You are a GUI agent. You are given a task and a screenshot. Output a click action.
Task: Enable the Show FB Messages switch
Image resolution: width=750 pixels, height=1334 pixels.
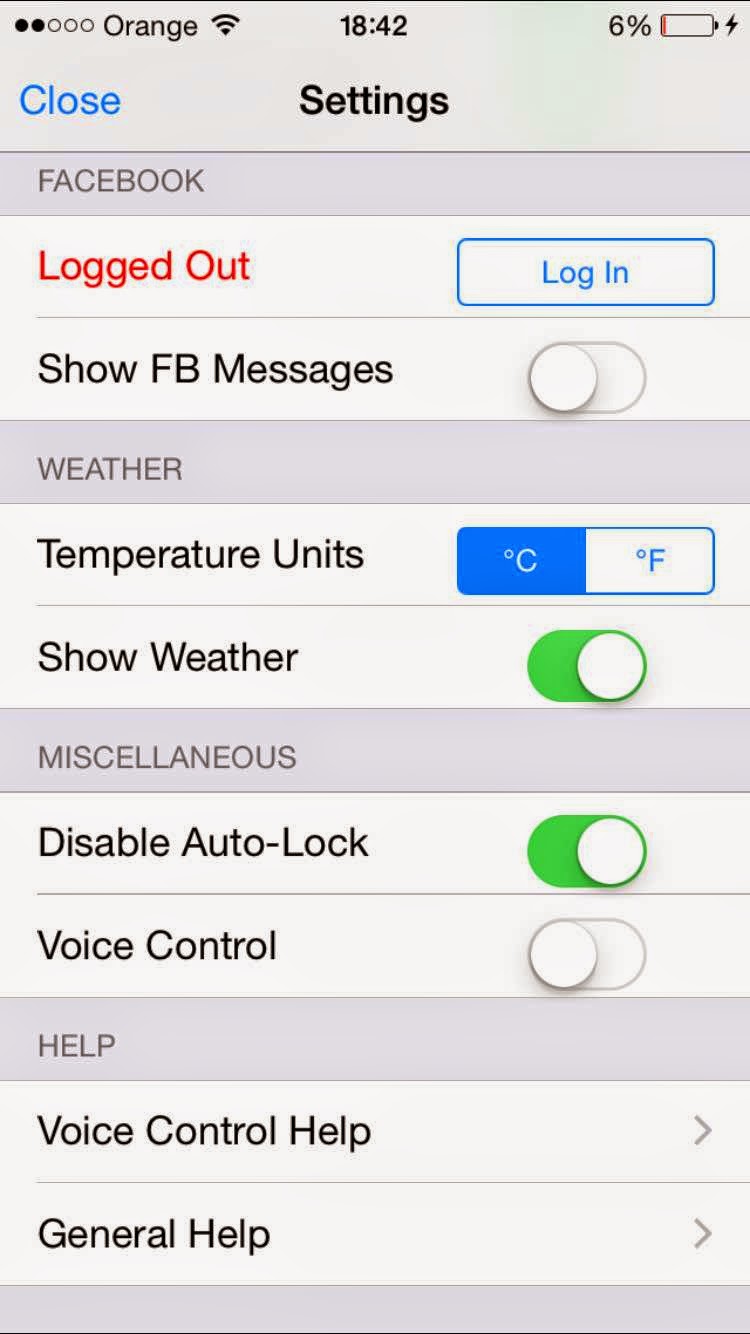pyautogui.click(x=587, y=378)
